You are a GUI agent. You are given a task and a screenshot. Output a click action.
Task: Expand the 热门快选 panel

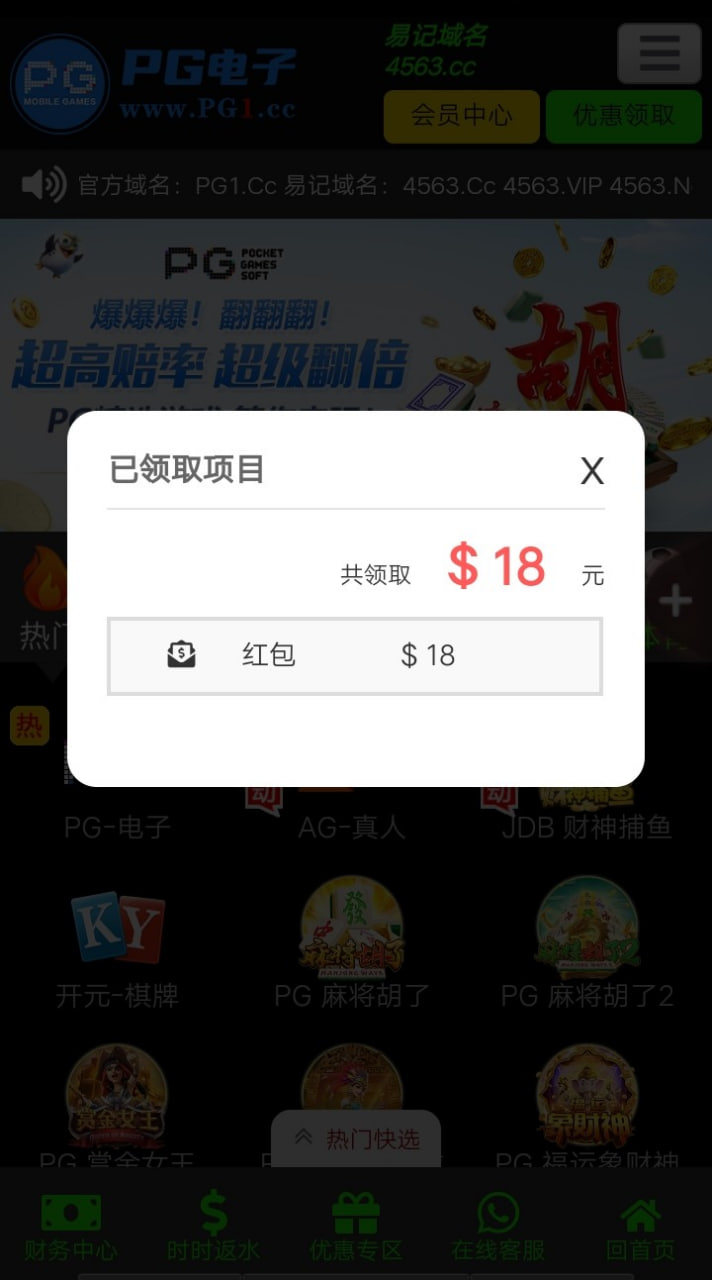tap(356, 1139)
